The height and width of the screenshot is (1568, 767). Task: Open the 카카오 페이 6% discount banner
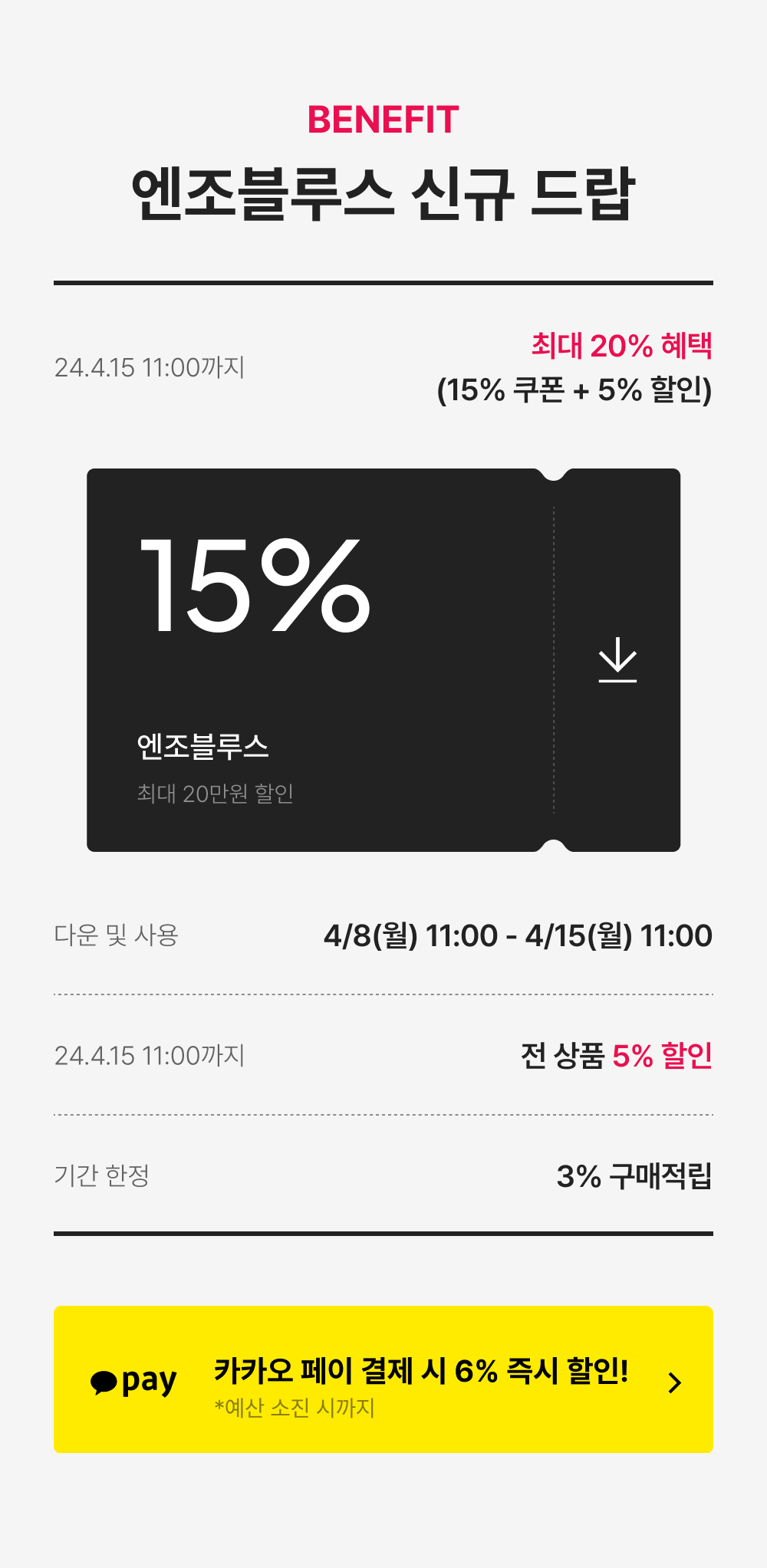pyautogui.click(x=383, y=1379)
